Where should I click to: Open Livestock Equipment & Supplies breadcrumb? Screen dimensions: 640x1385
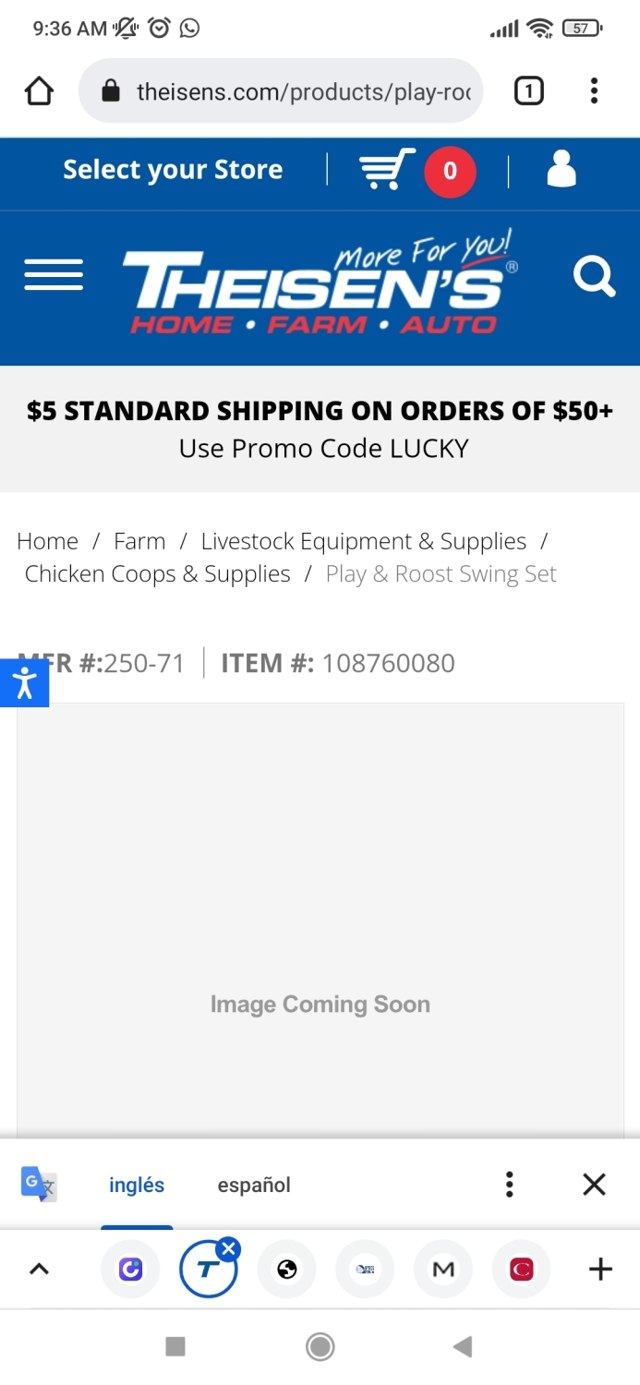363,541
